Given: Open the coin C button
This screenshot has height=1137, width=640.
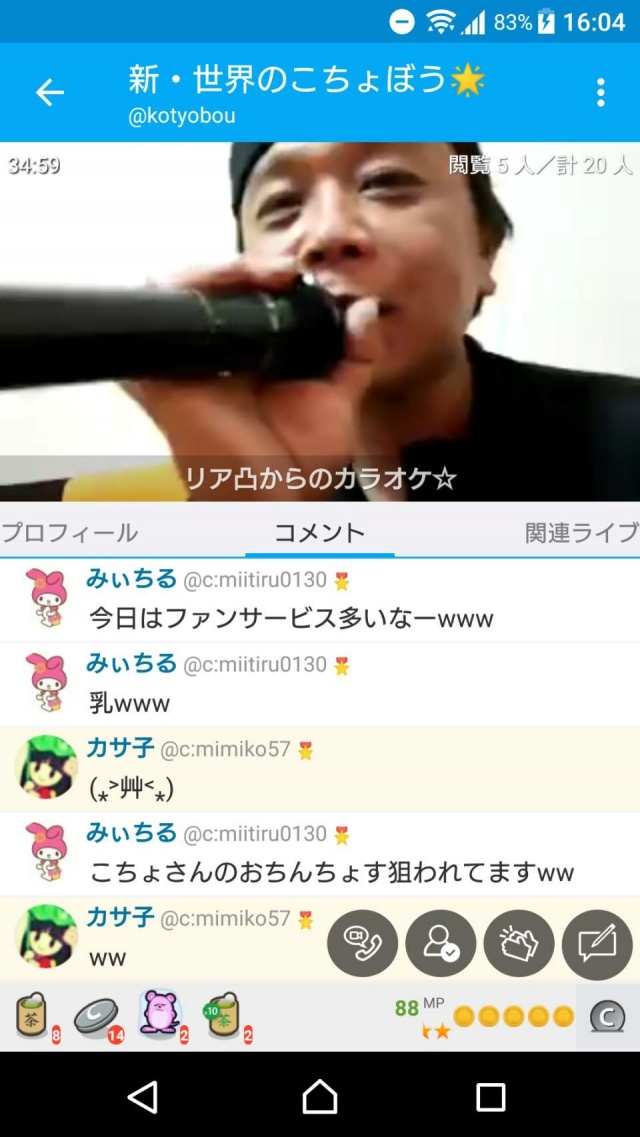Looking at the screenshot, I should click(x=607, y=1017).
